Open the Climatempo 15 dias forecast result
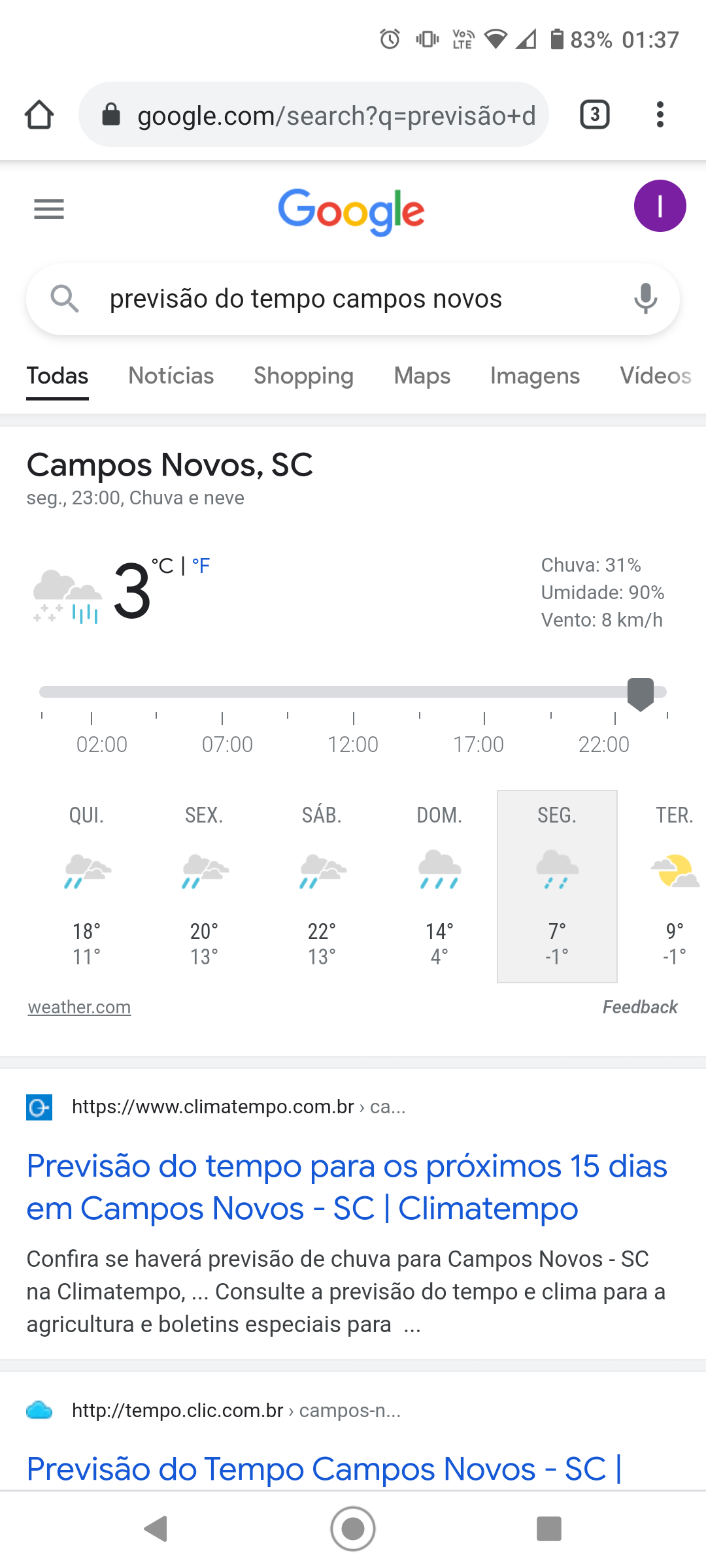 click(x=346, y=1186)
